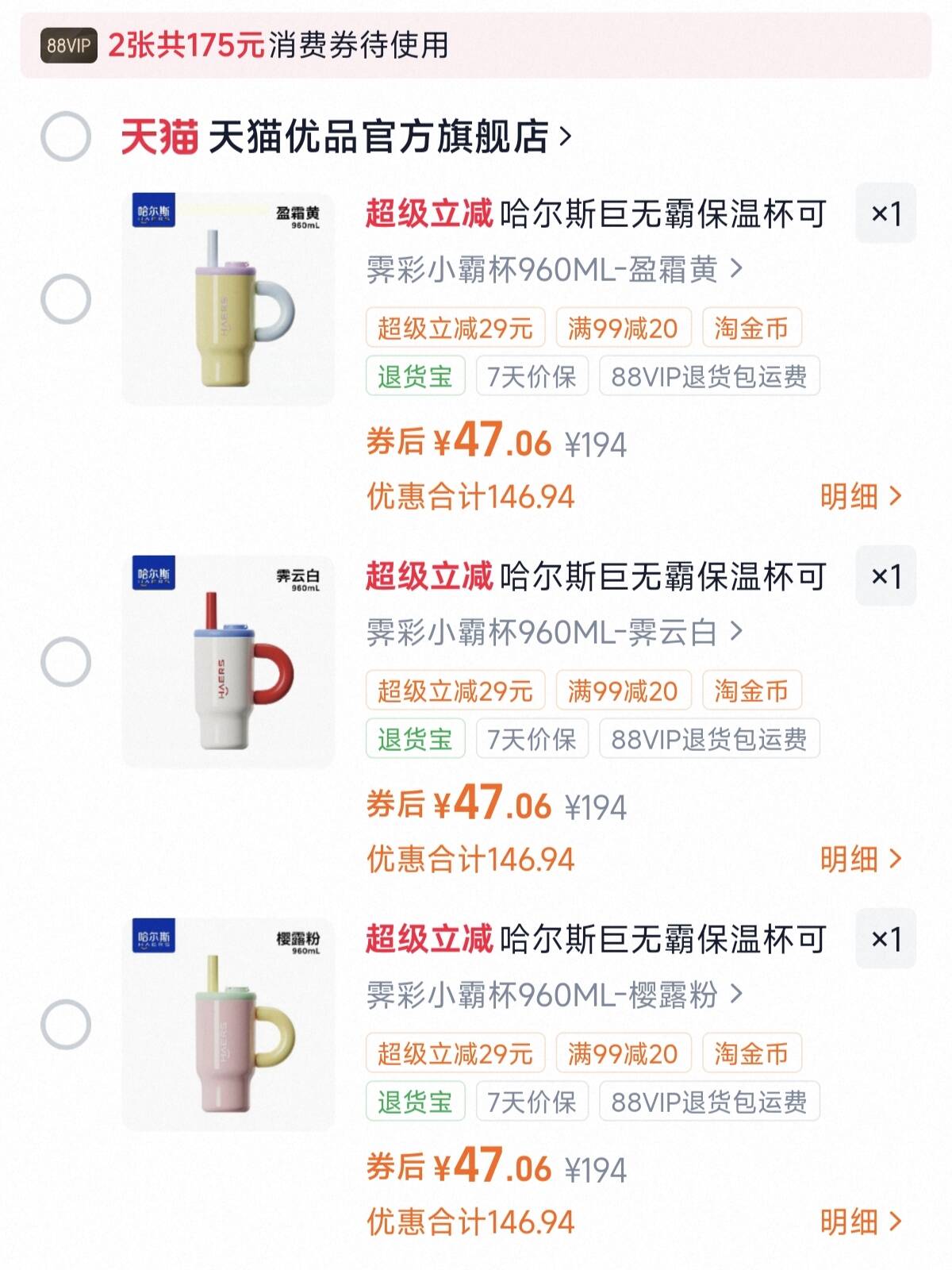The width and height of the screenshot is (952, 1270).
Task: Select the 盈霜黄 cup checkbox
Action: pyautogui.click(x=66, y=299)
